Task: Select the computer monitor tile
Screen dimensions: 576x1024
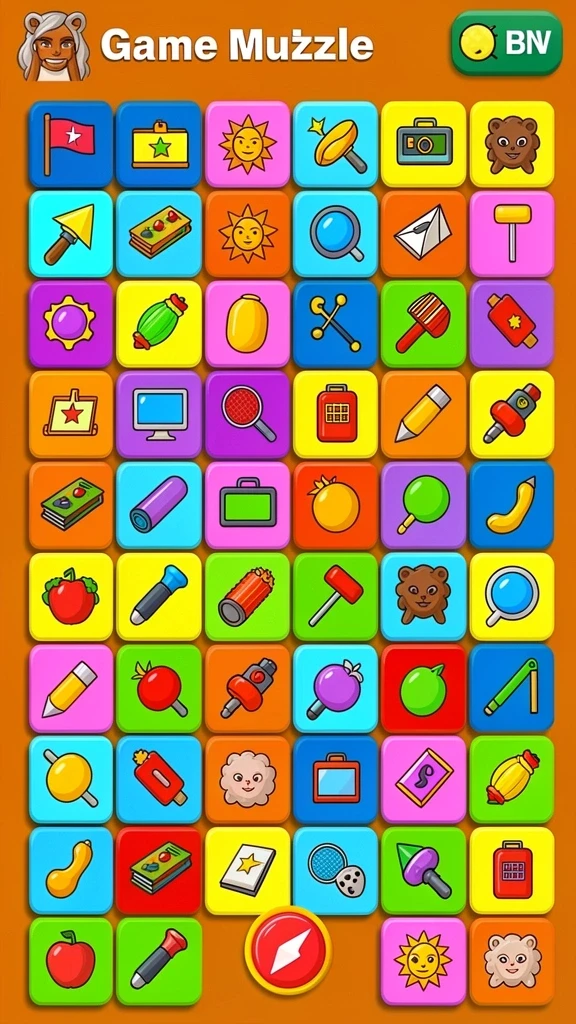Action: pos(159,415)
